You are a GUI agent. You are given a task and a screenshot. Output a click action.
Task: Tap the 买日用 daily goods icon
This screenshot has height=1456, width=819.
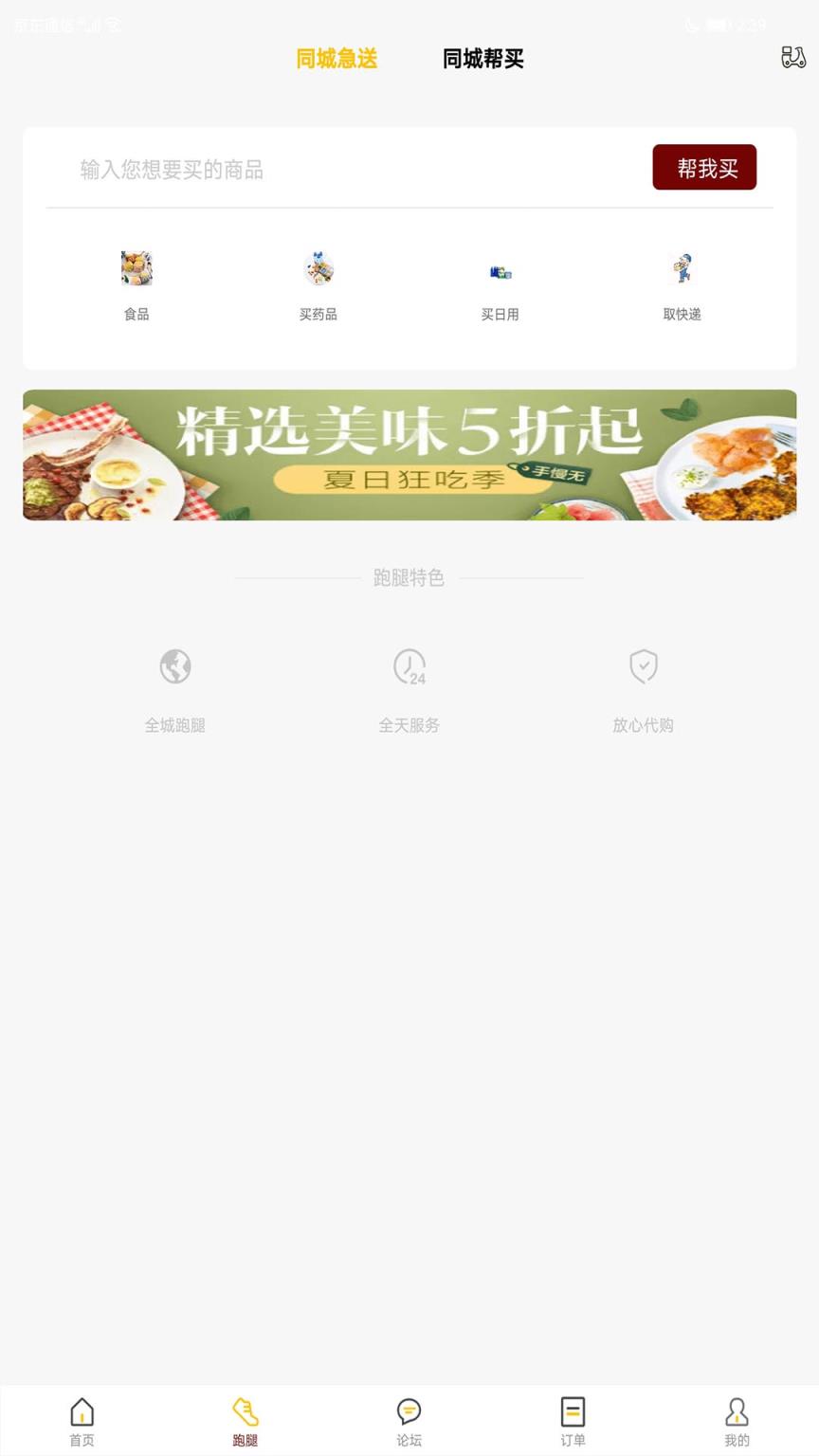tap(500, 271)
